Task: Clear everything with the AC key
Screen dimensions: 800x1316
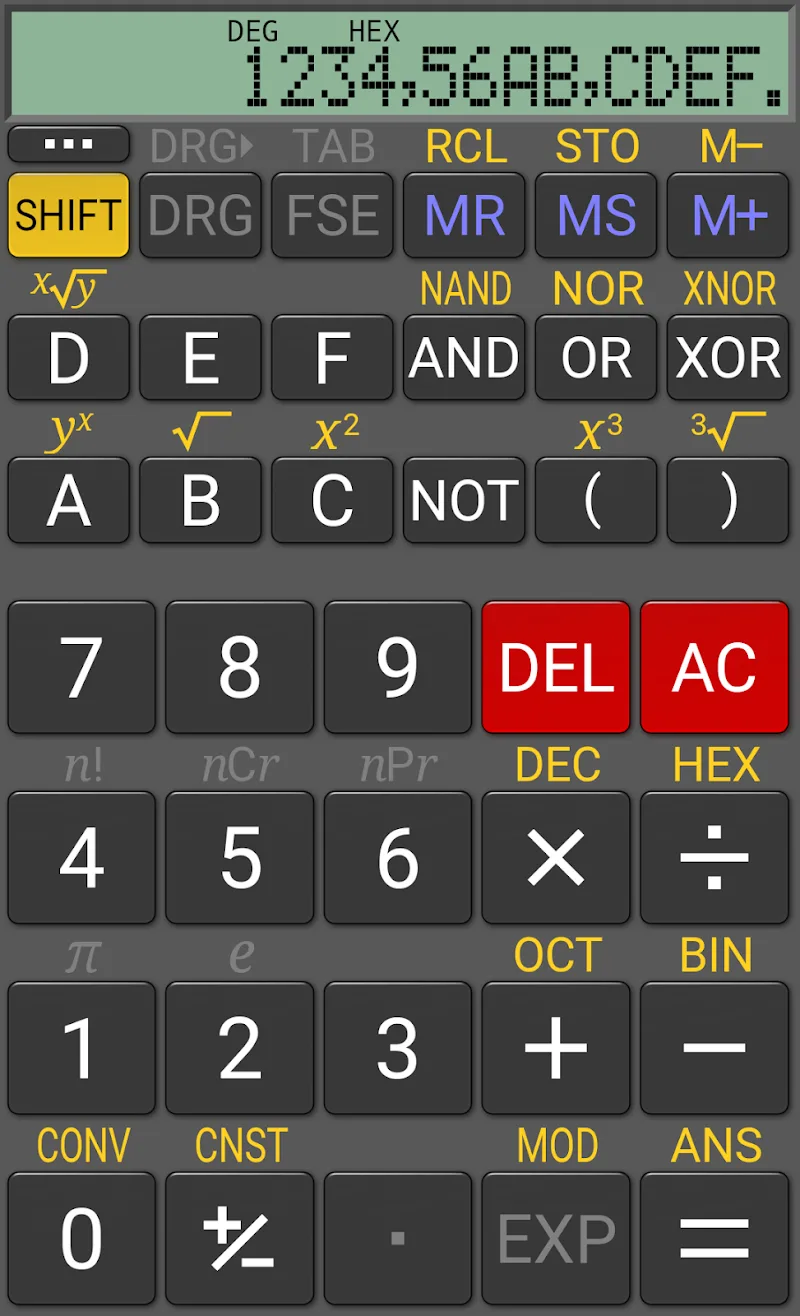Action: pos(714,667)
